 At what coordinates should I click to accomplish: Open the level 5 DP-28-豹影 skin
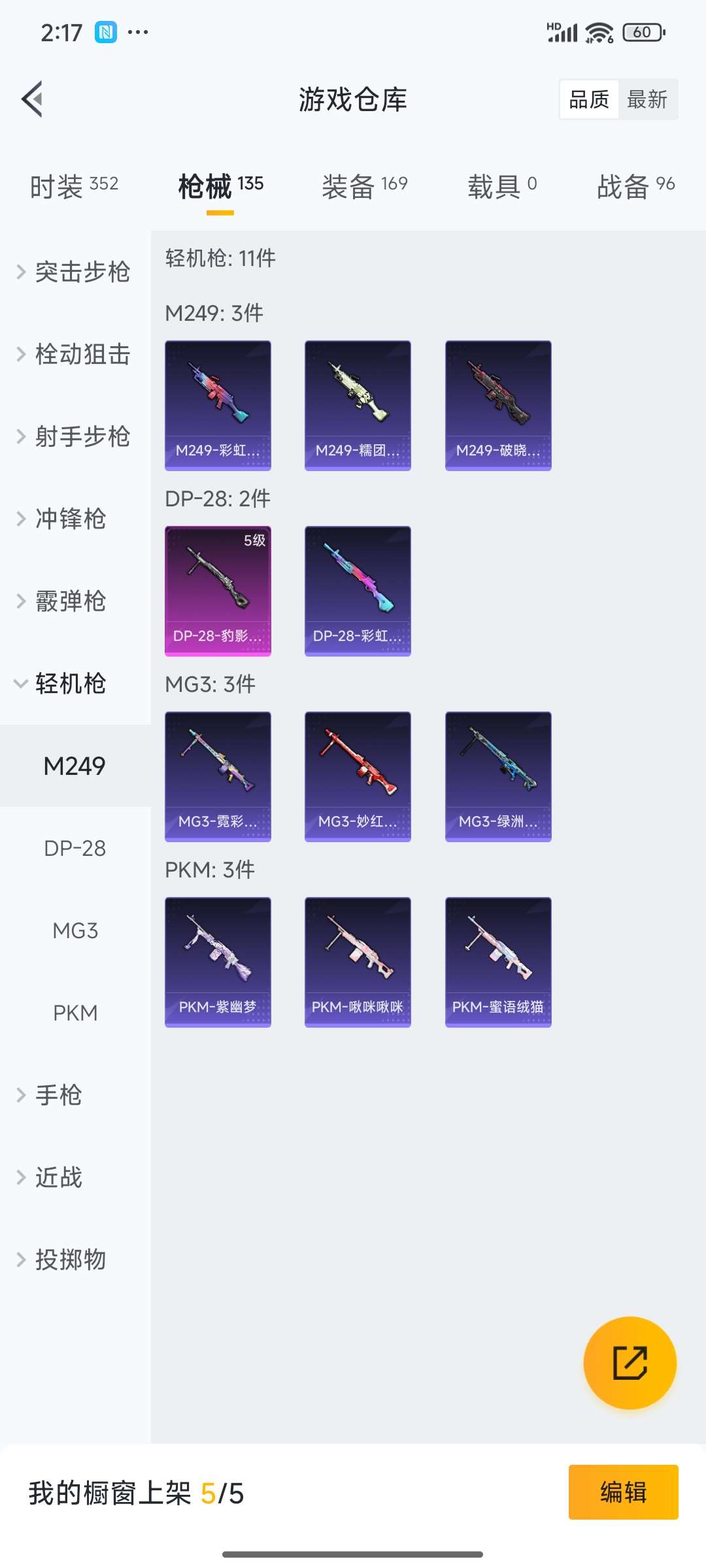pos(218,591)
